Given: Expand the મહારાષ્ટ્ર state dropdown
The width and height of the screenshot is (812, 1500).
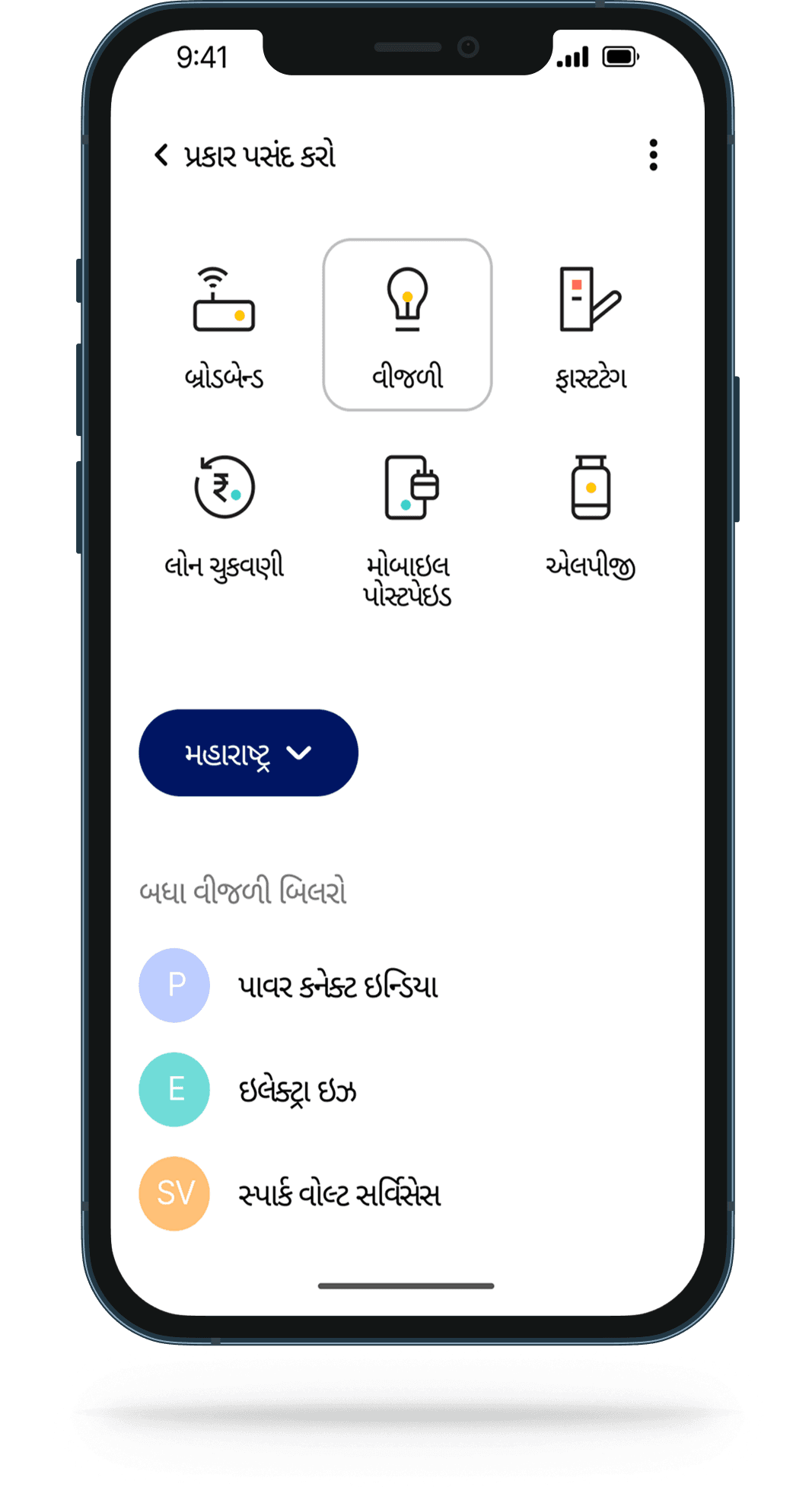Looking at the screenshot, I should point(248,753).
